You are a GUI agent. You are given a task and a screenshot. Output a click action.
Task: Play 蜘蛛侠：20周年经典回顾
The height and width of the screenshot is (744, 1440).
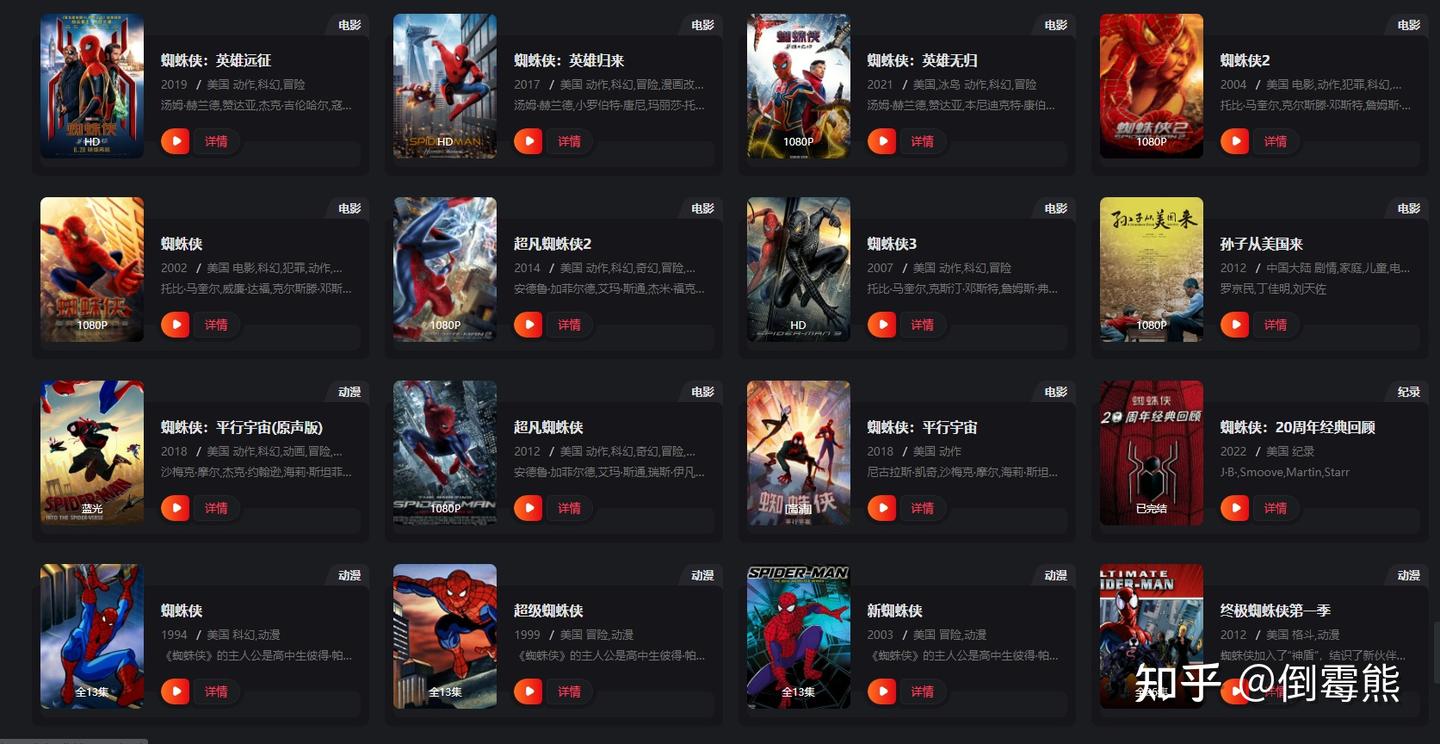point(1234,508)
